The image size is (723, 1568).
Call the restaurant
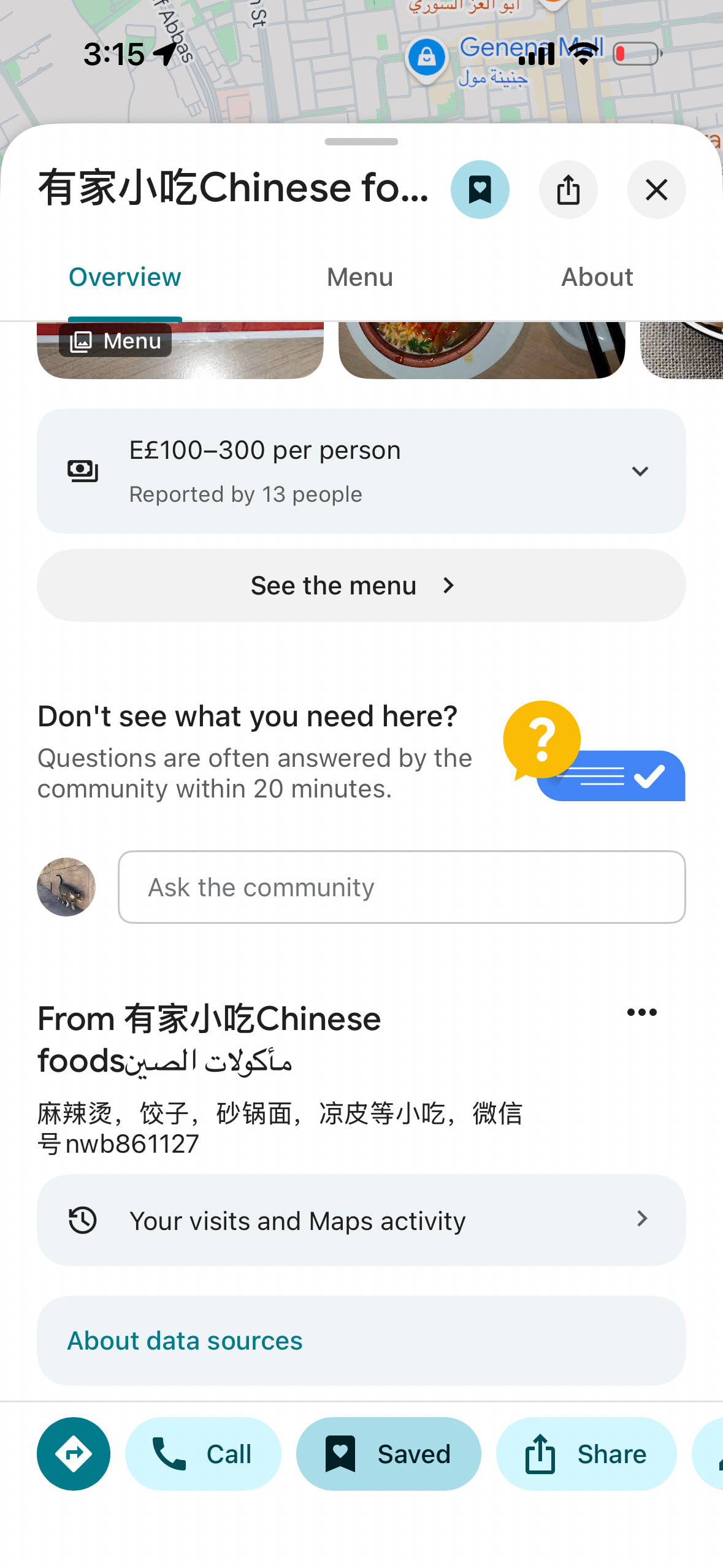[203, 1454]
